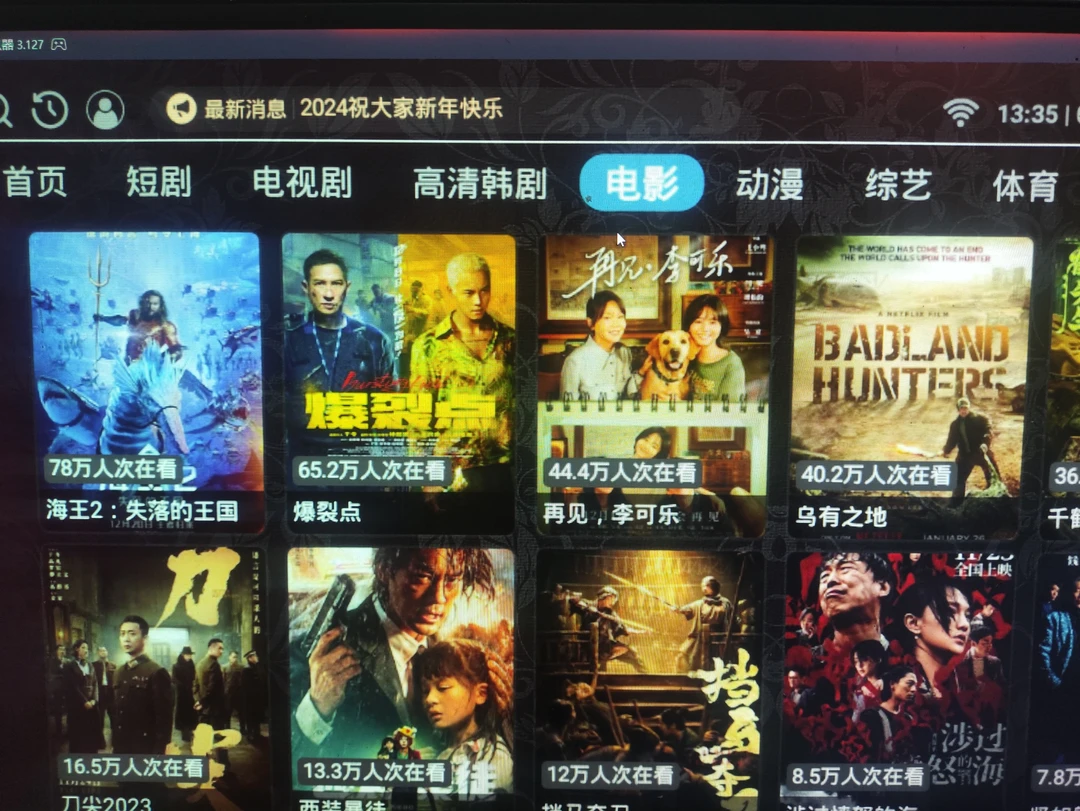
Task: Select the highlighted 电影 tab
Action: [642, 183]
